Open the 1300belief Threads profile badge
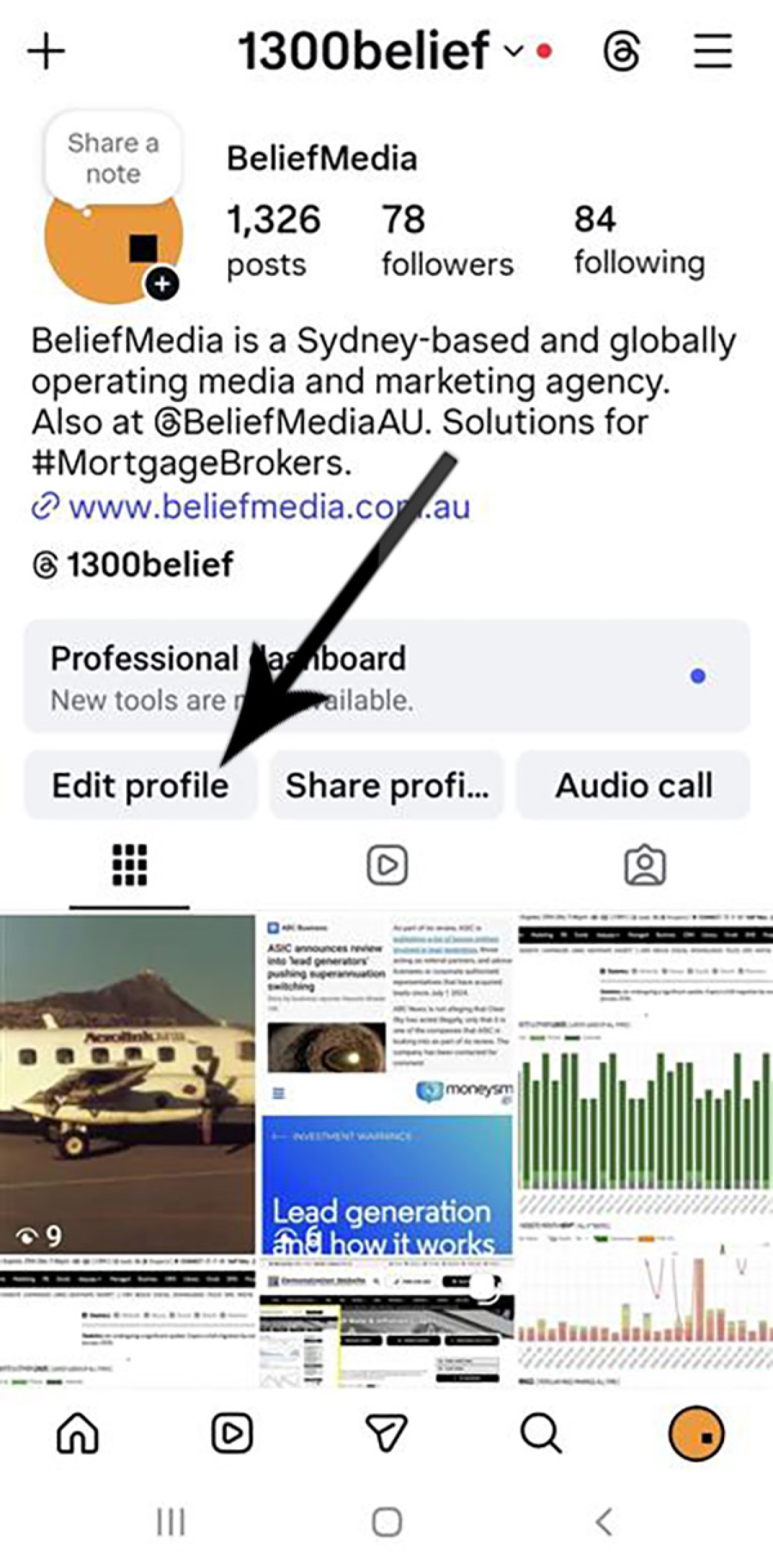 click(134, 564)
